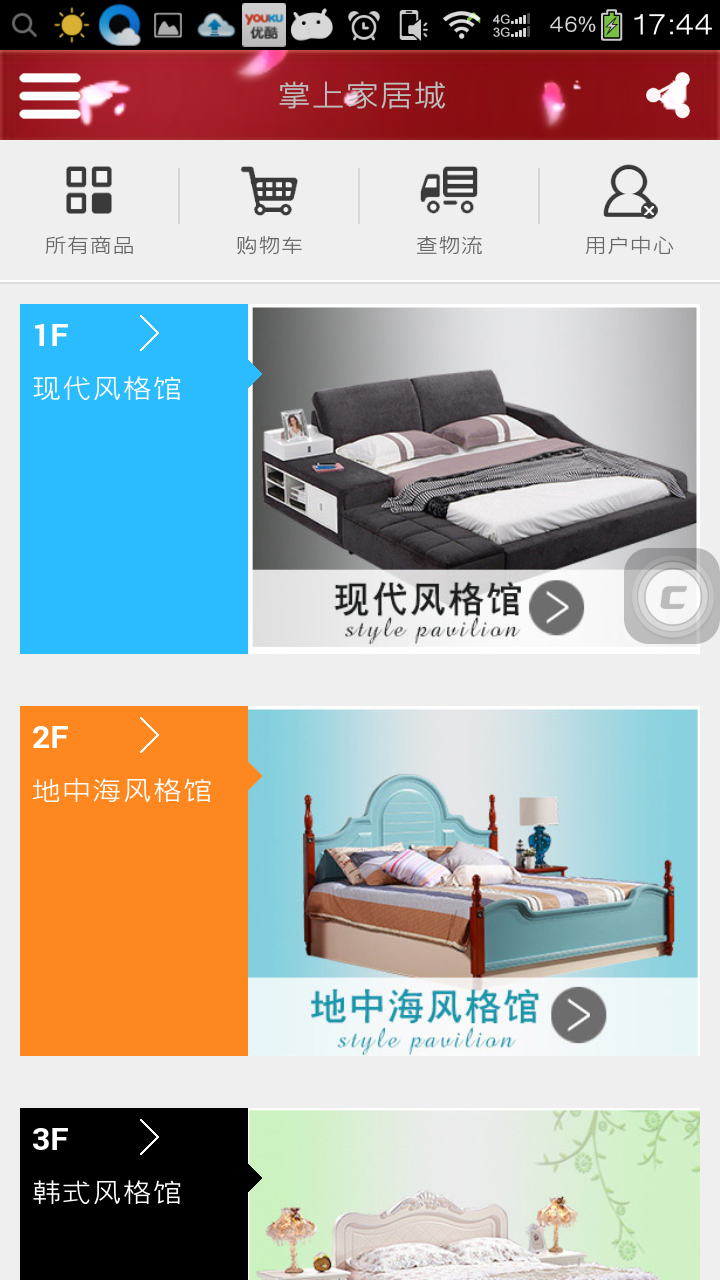Image resolution: width=720 pixels, height=1280 pixels.
Task: Go to 购物车 shopping cart
Action: click(269, 211)
